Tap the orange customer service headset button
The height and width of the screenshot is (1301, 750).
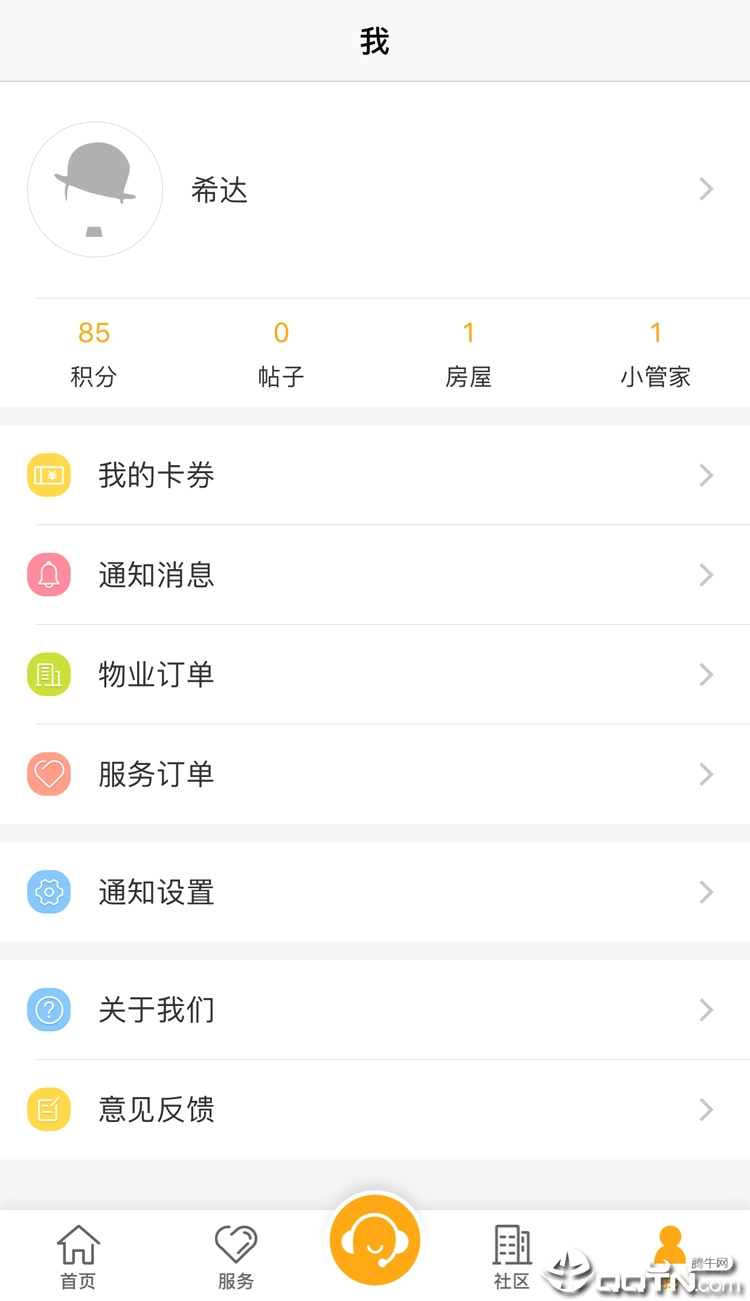pos(375,1241)
